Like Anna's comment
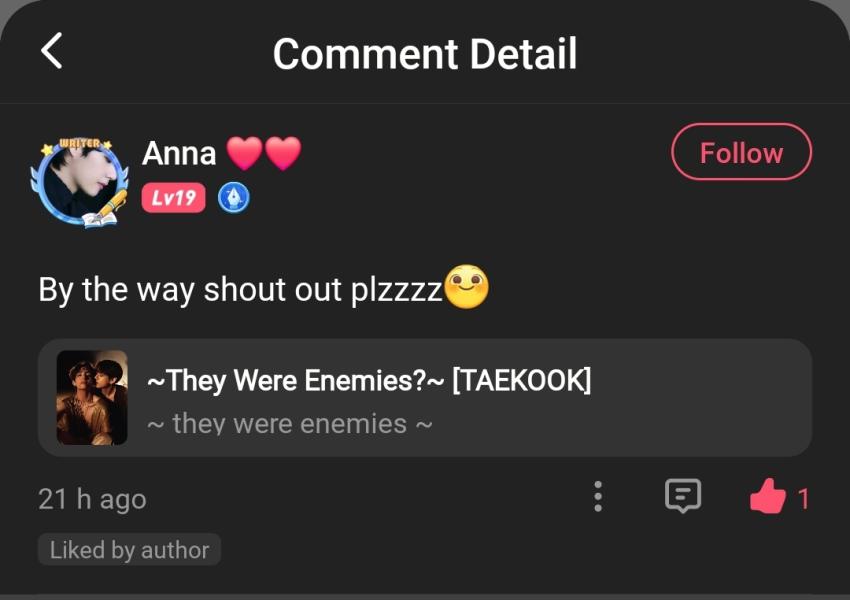 (x=768, y=496)
